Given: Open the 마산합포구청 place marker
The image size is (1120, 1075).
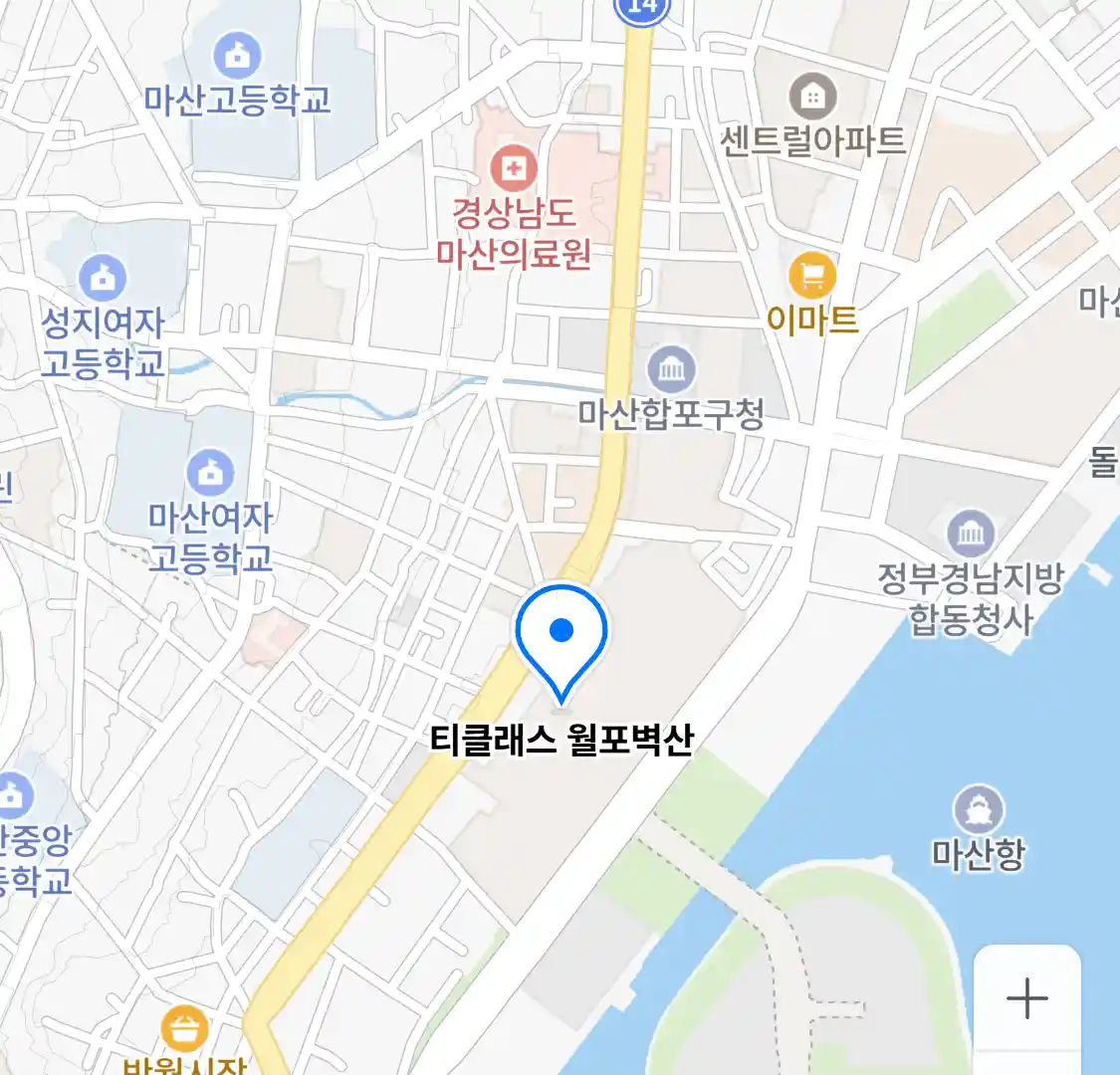Looking at the screenshot, I should tap(672, 370).
